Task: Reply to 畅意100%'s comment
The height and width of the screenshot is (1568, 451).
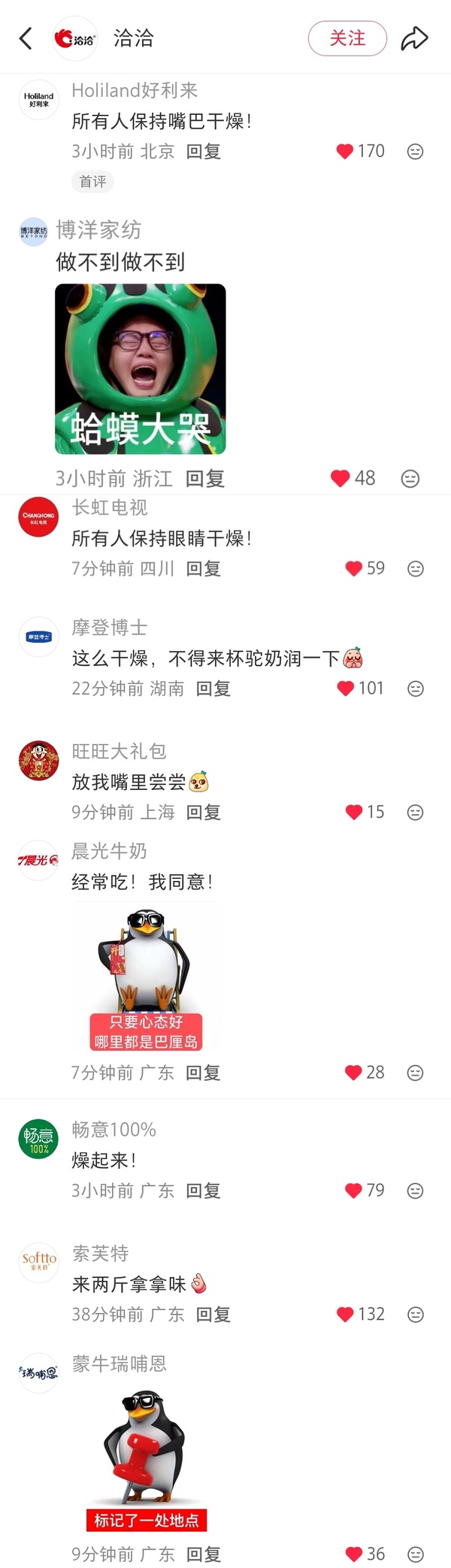Action: pyautogui.click(x=203, y=1191)
